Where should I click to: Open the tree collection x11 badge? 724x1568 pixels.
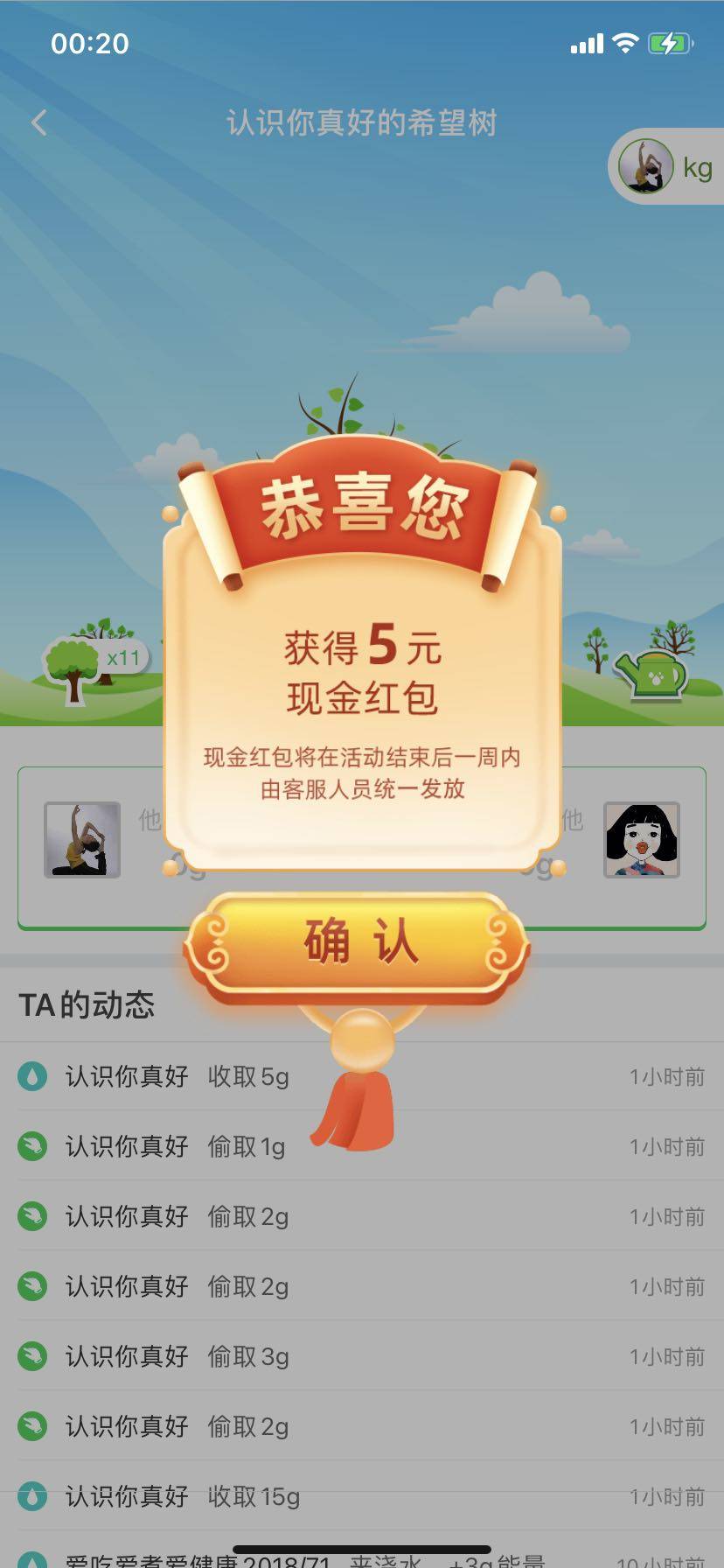pyautogui.click(x=94, y=663)
